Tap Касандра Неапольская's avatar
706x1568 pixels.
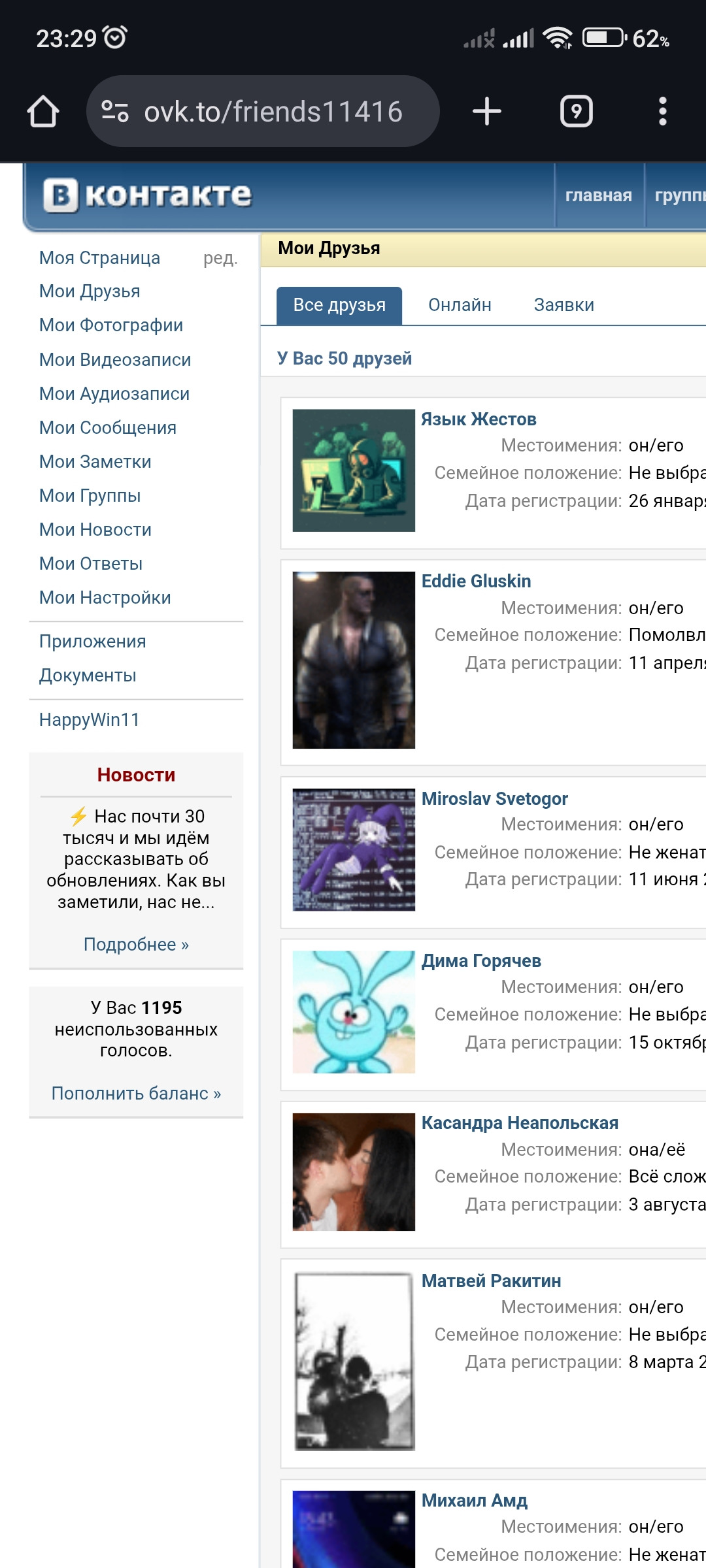click(x=354, y=1172)
